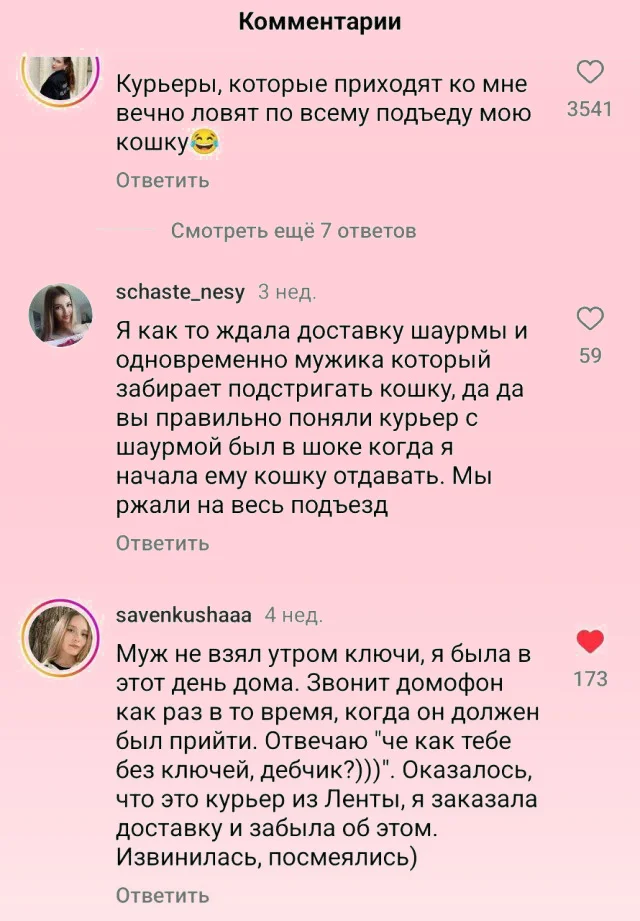Unlike savenkushaaa's comment with red heart
Image resolution: width=640 pixels, height=921 pixels.
tap(590, 642)
